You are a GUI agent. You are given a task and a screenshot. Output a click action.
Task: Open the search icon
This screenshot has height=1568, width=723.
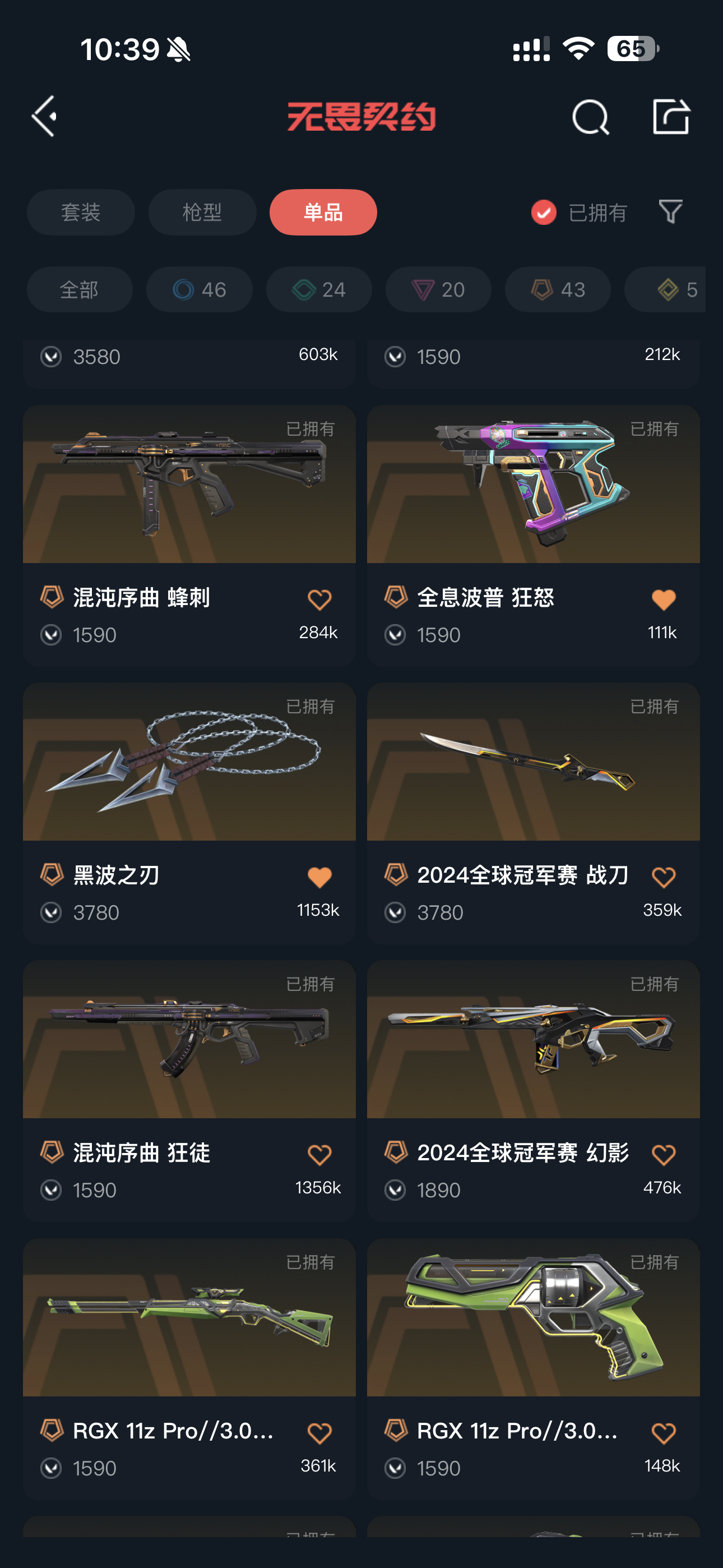coord(590,117)
